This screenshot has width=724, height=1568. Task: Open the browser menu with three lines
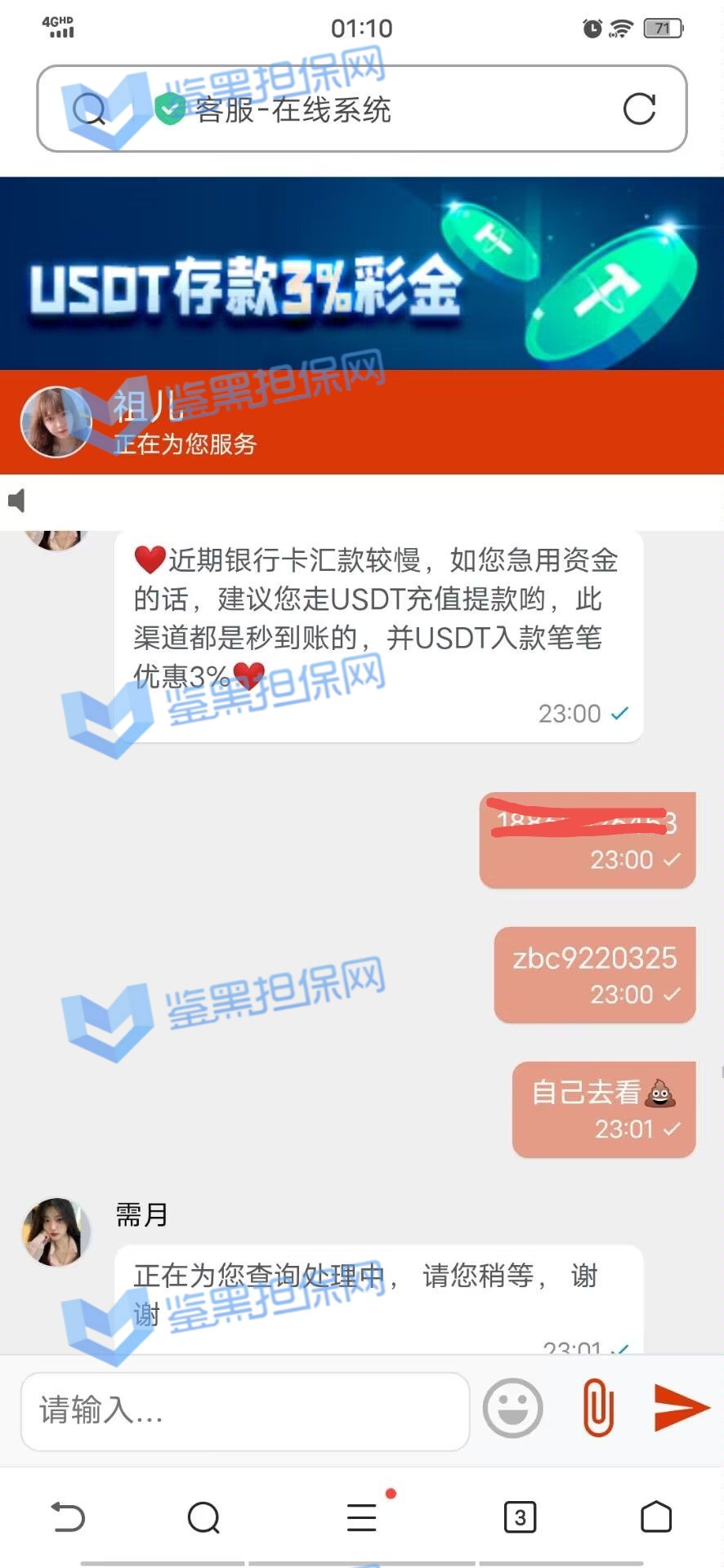click(x=362, y=1517)
